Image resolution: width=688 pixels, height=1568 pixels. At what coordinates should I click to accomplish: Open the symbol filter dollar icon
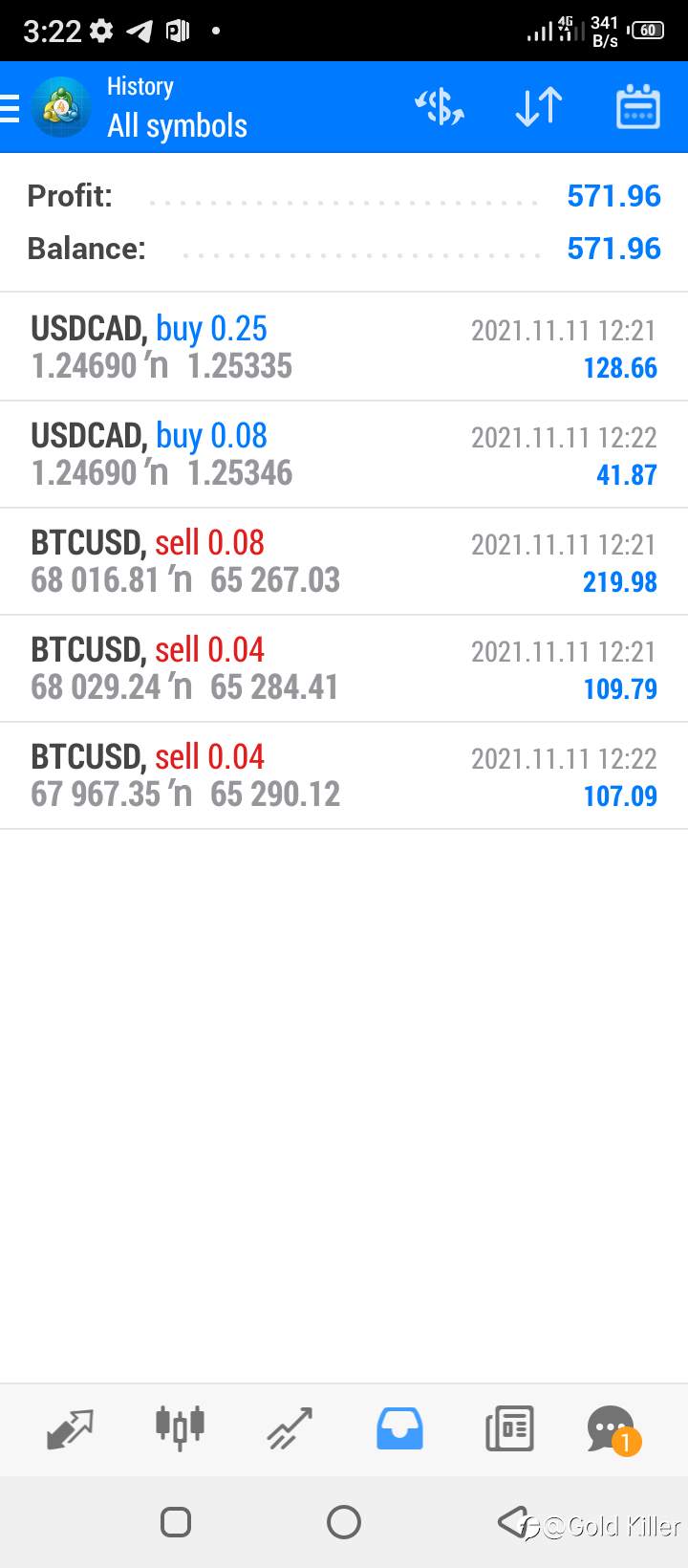(x=440, y=107)
